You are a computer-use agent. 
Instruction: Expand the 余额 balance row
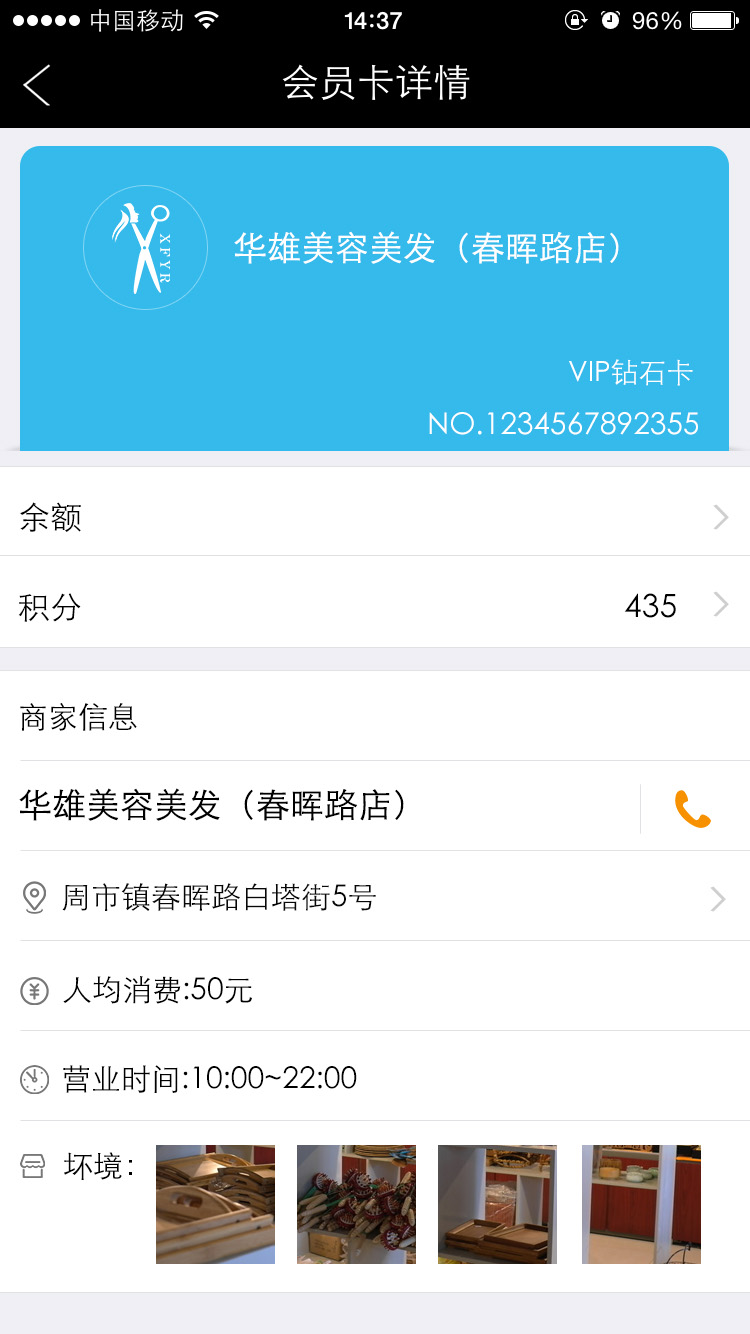click(x=375, y=517)
